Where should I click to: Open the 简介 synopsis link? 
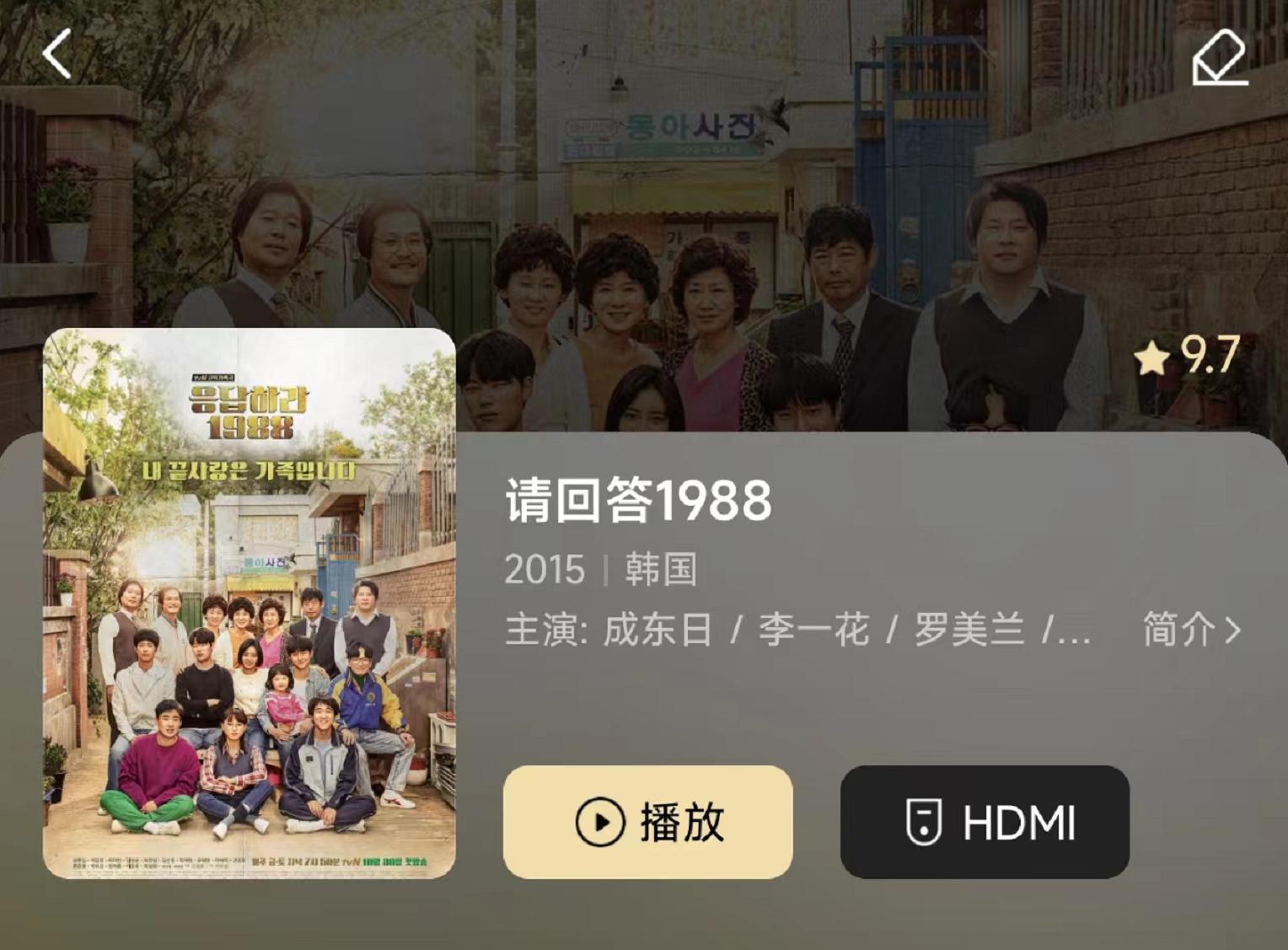click(1191, 630)
